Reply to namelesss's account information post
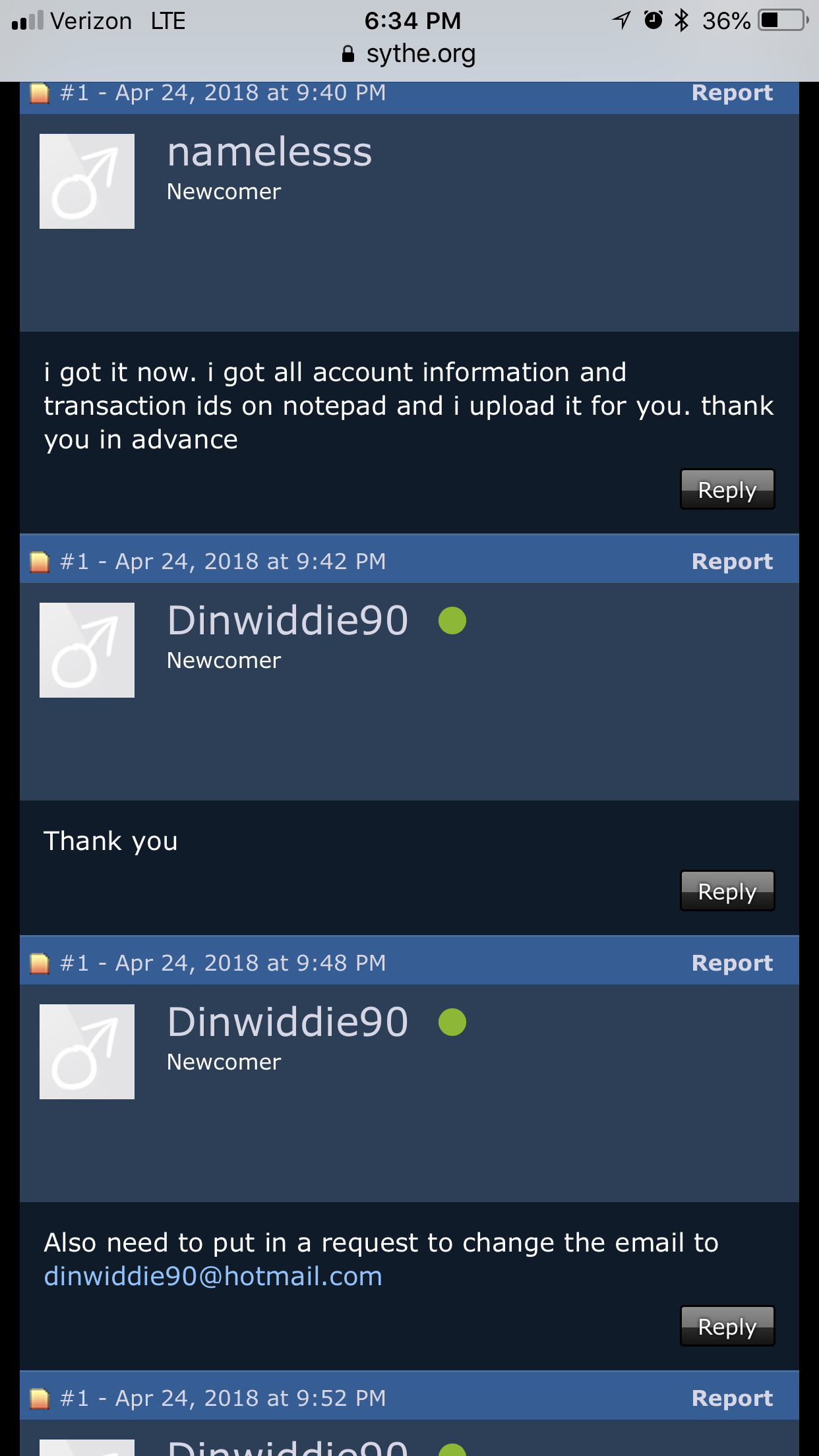This screenshot has width=819, height=1456. [x=727, y=490]
